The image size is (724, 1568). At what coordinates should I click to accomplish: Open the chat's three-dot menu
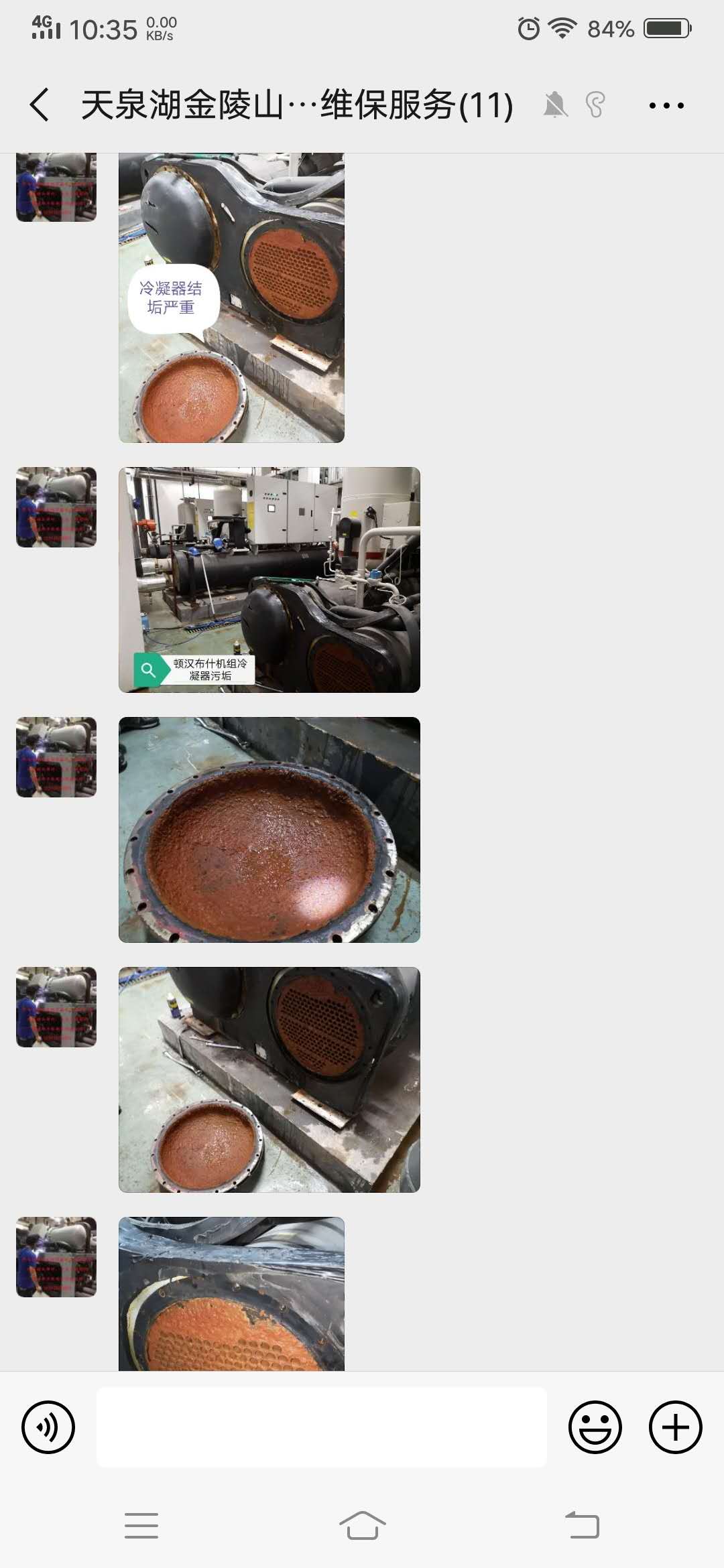click(x=666, y=105)
